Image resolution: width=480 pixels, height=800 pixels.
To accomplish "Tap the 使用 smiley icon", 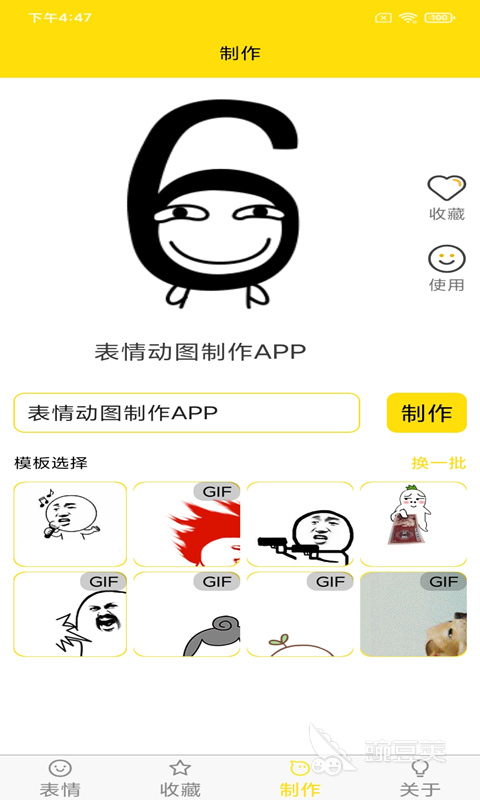I will pyautogui.click(x=446, y=259).
